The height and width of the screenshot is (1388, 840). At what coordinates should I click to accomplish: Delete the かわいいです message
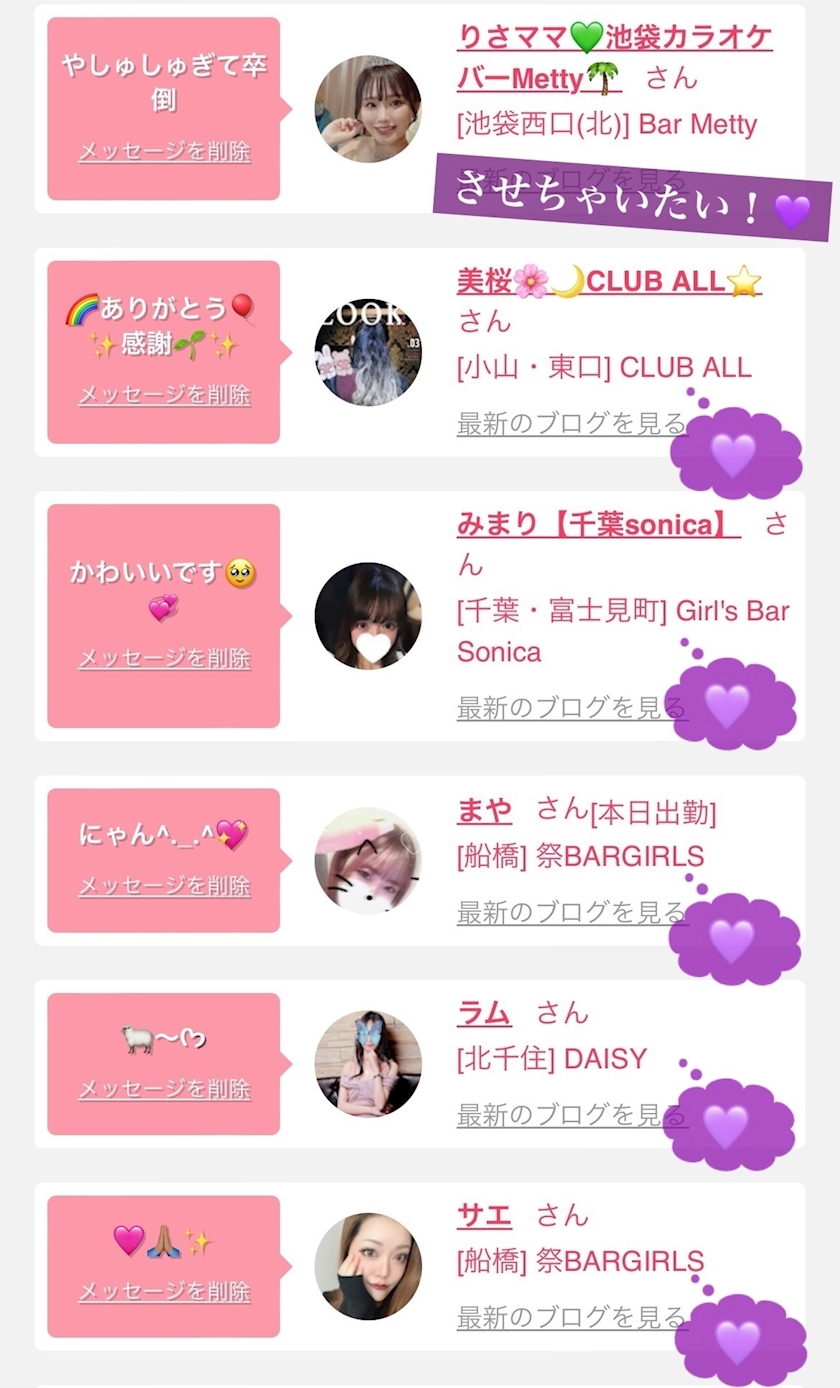pyautogui.click(x=164, y=659)
